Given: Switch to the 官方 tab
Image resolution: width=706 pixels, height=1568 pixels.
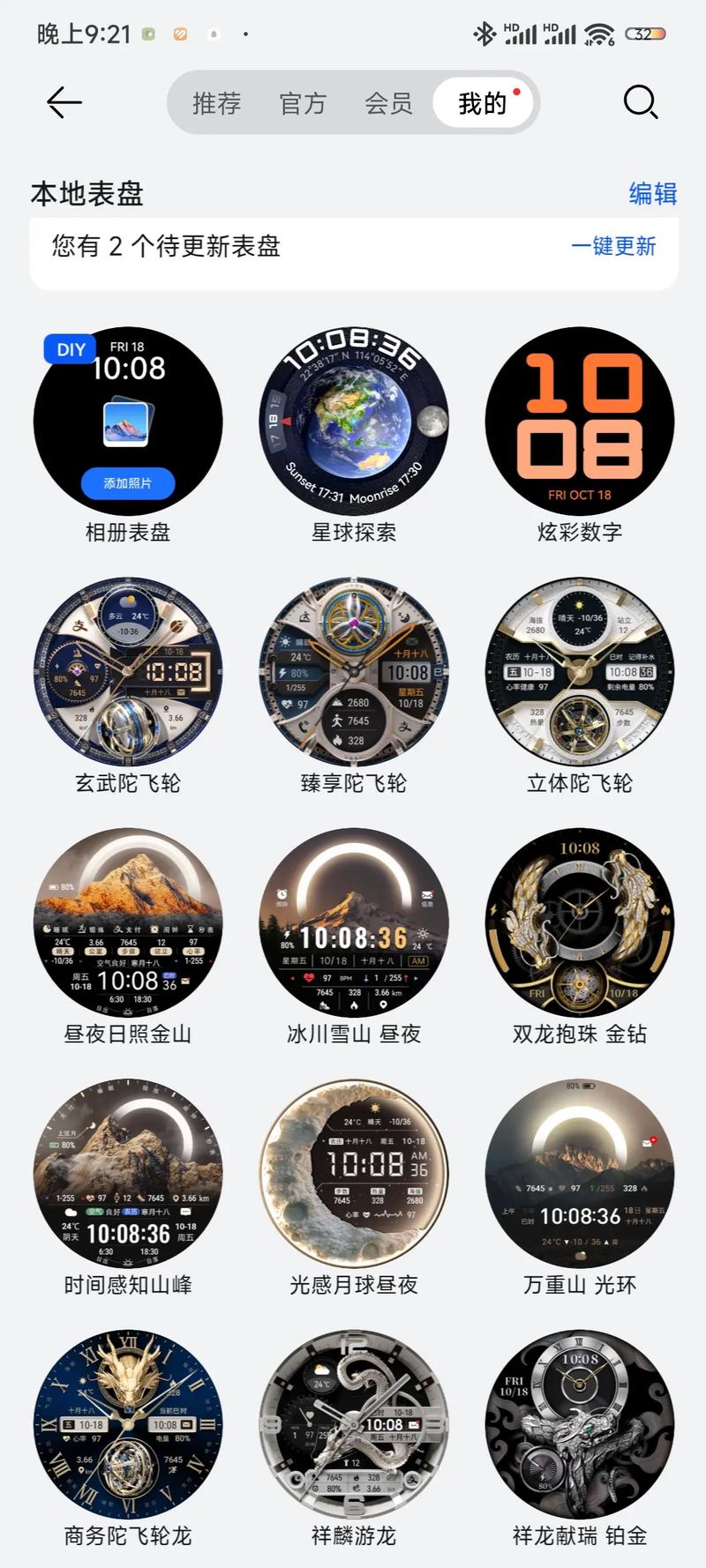Looking at the screenshot, I should pyautogui.click(x=302, y=102).
